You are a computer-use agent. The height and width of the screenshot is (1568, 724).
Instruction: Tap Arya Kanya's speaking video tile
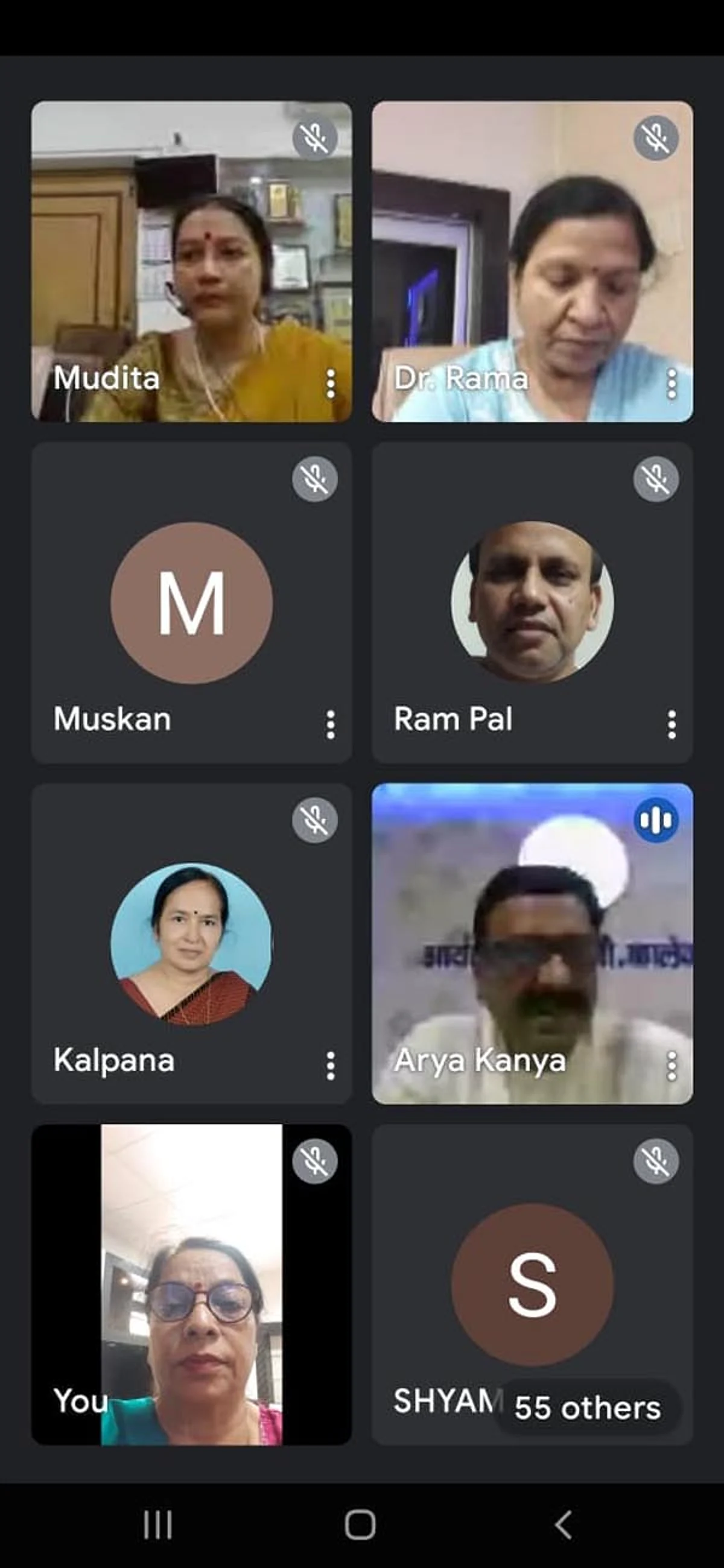click(x=532, y=943)
